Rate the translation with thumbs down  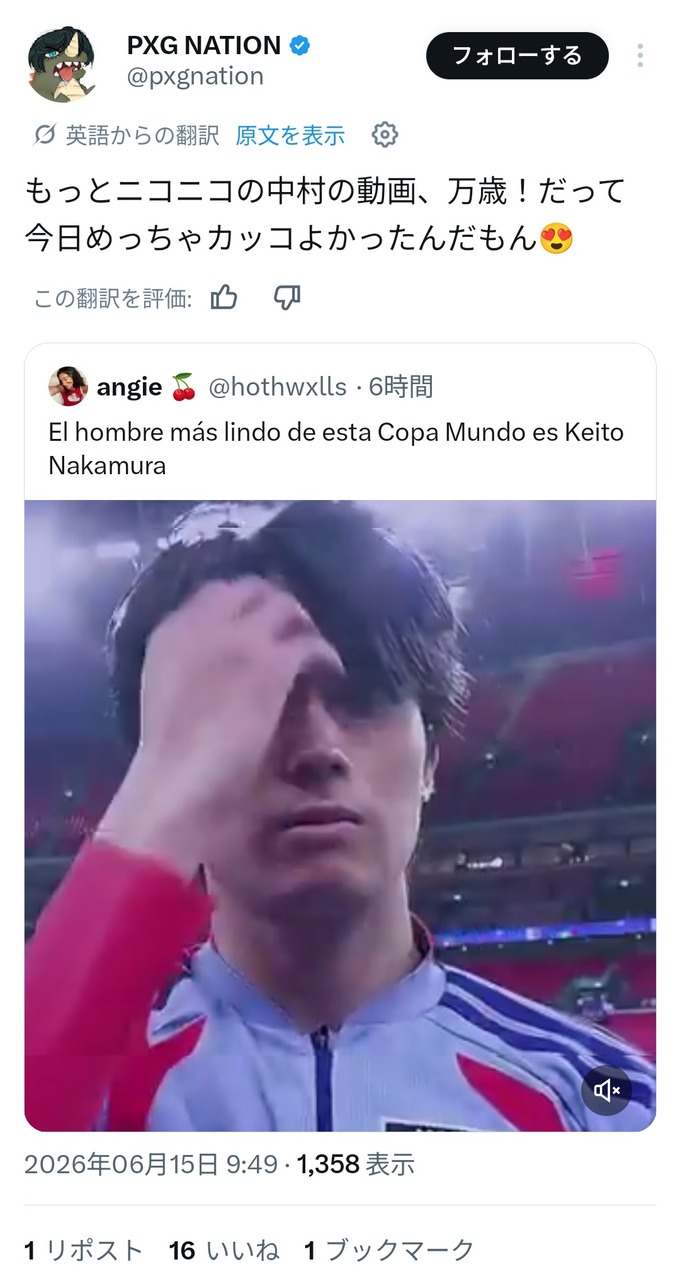(x=287, y=298)
